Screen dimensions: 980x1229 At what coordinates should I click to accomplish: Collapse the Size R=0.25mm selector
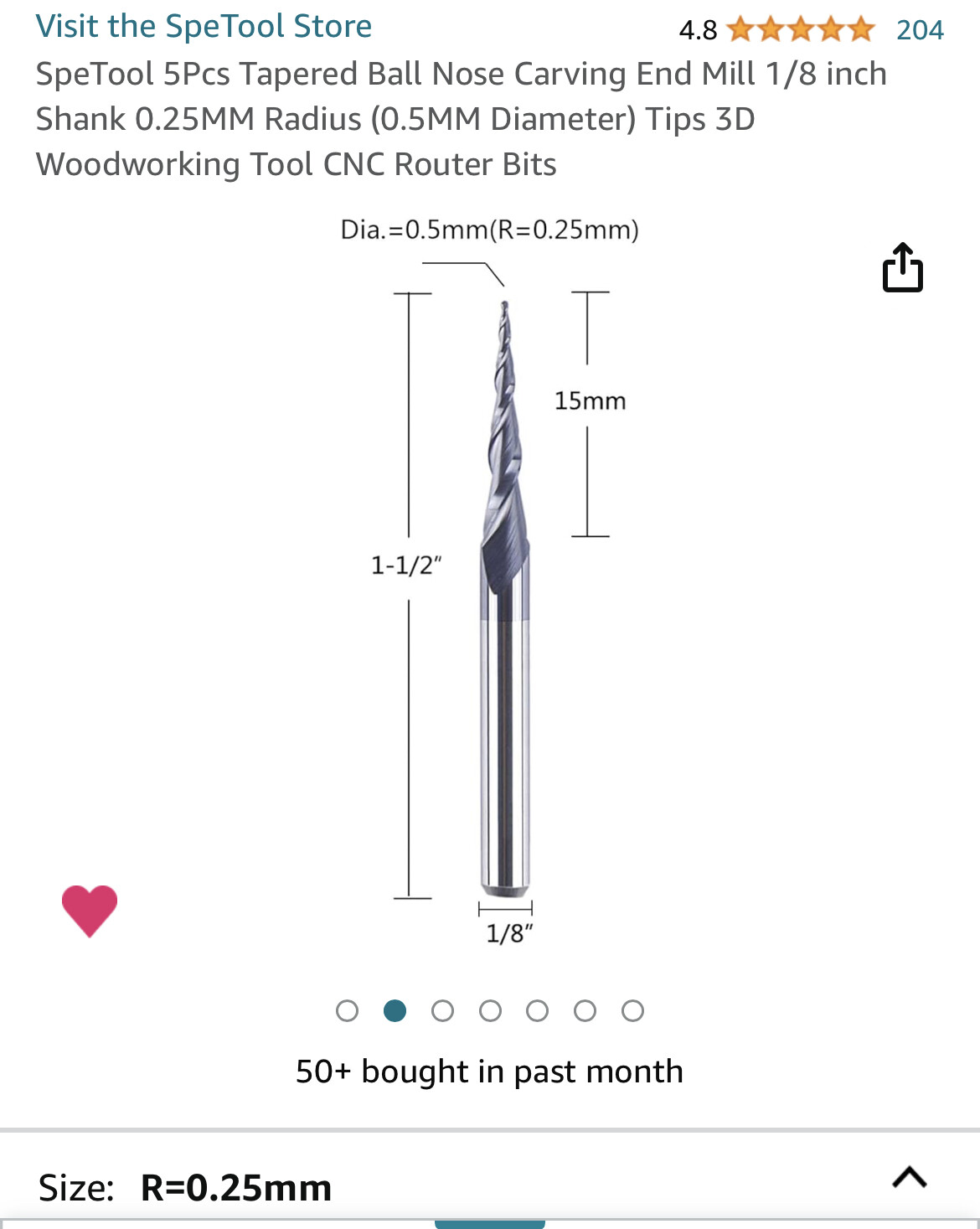pos(909,1177)
